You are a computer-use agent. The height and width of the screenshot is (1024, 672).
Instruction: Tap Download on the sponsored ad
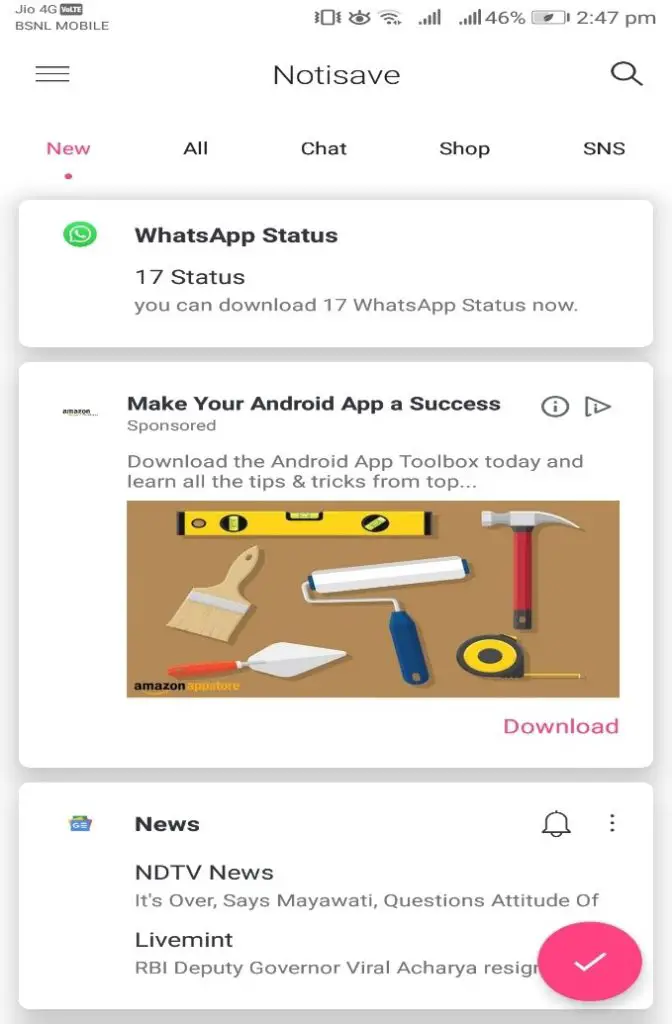click(560, 727)
